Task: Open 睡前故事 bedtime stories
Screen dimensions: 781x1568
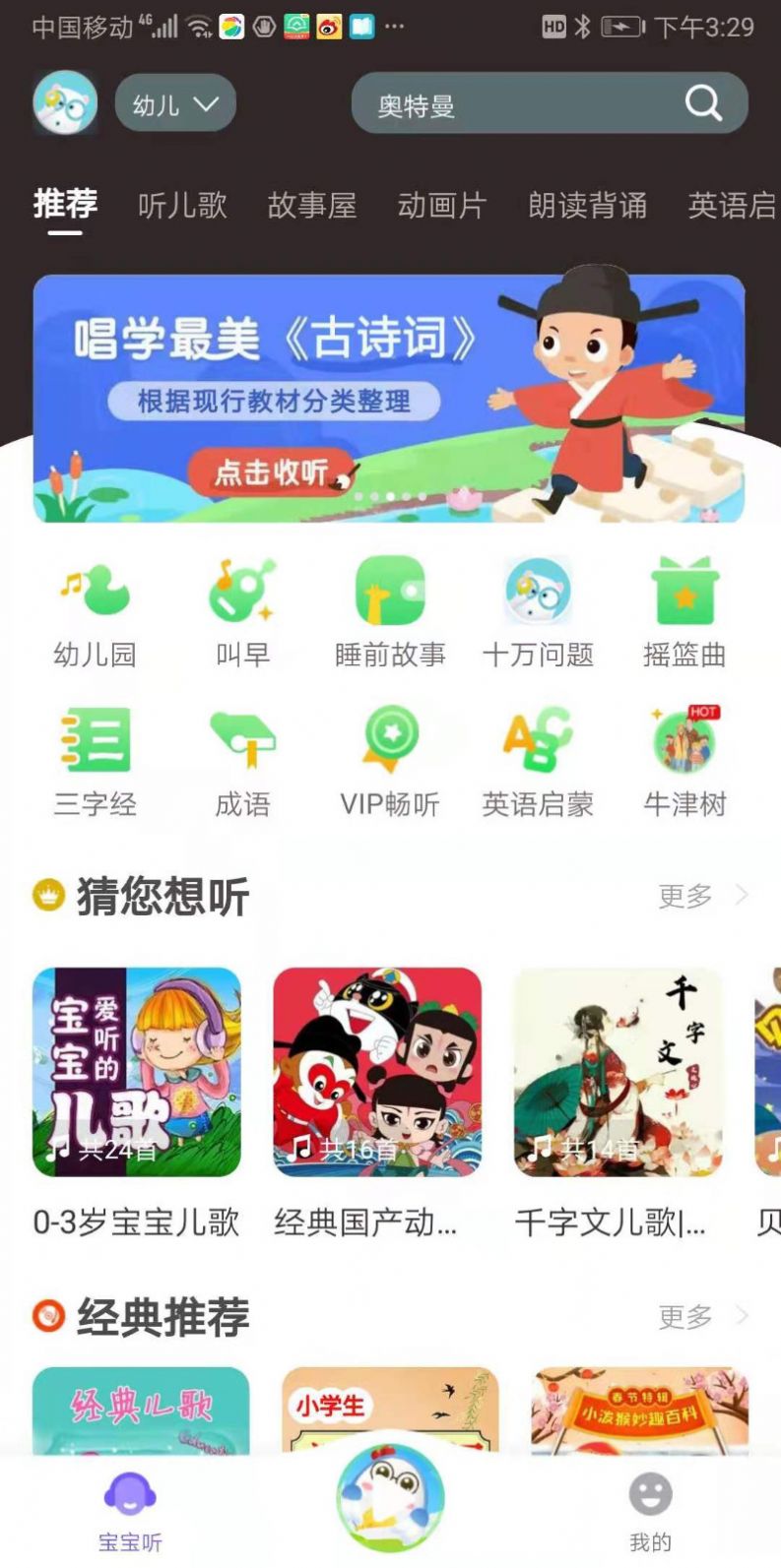Action: click(389, 605)
